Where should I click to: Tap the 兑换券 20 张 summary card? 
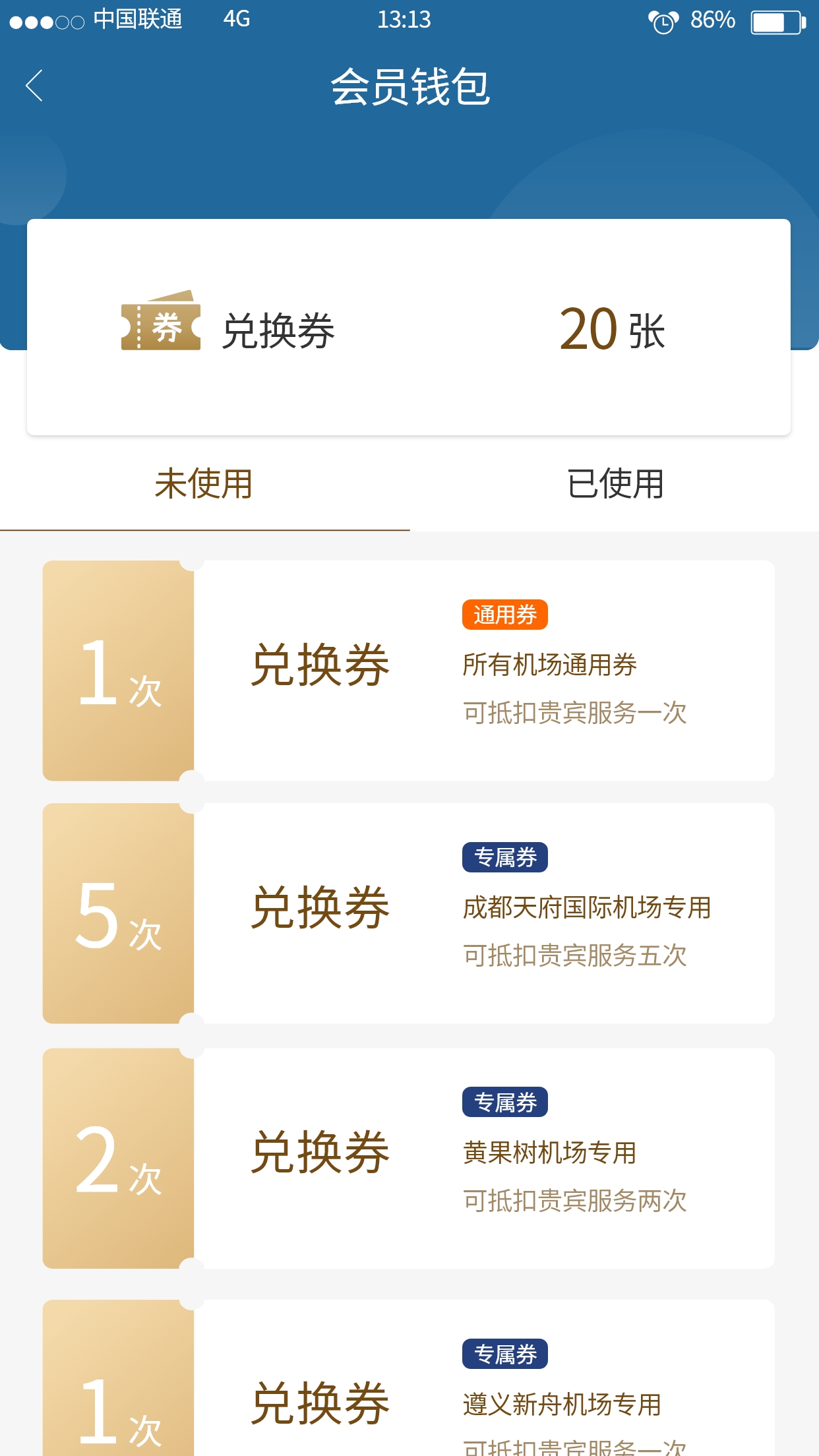pos(409,327)
